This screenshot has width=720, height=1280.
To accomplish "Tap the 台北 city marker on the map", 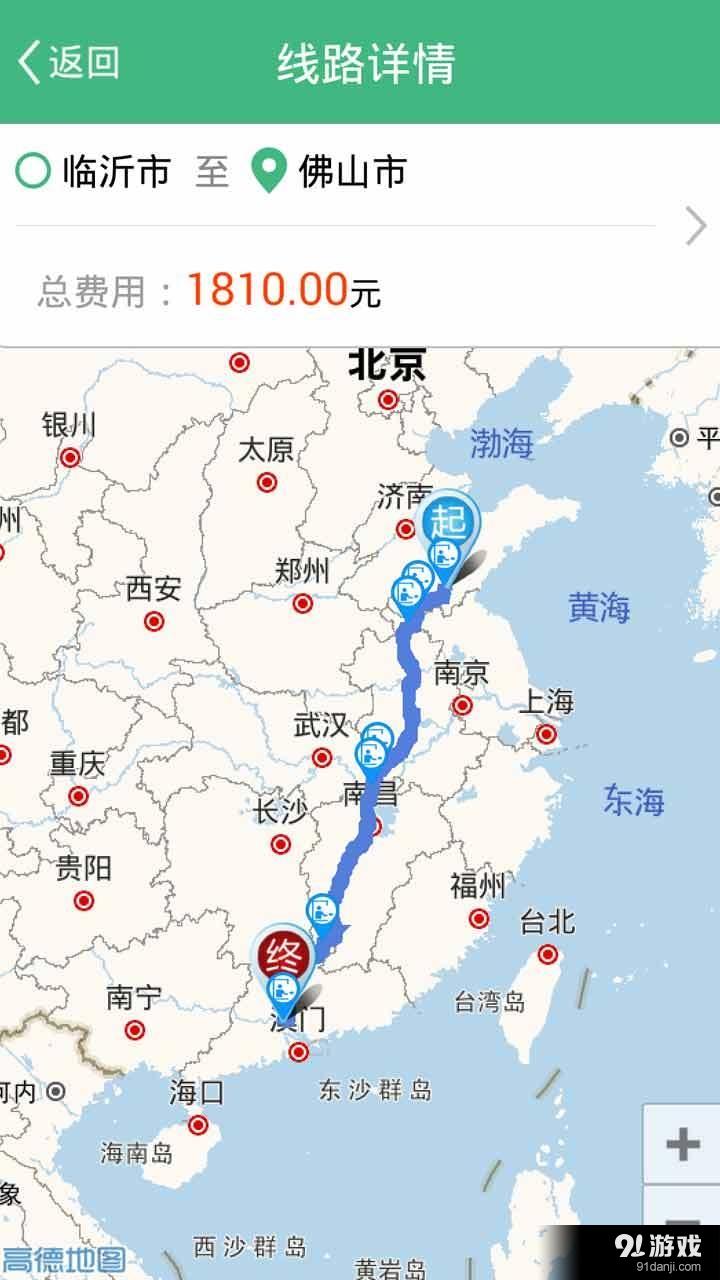I will coord(545,955).
